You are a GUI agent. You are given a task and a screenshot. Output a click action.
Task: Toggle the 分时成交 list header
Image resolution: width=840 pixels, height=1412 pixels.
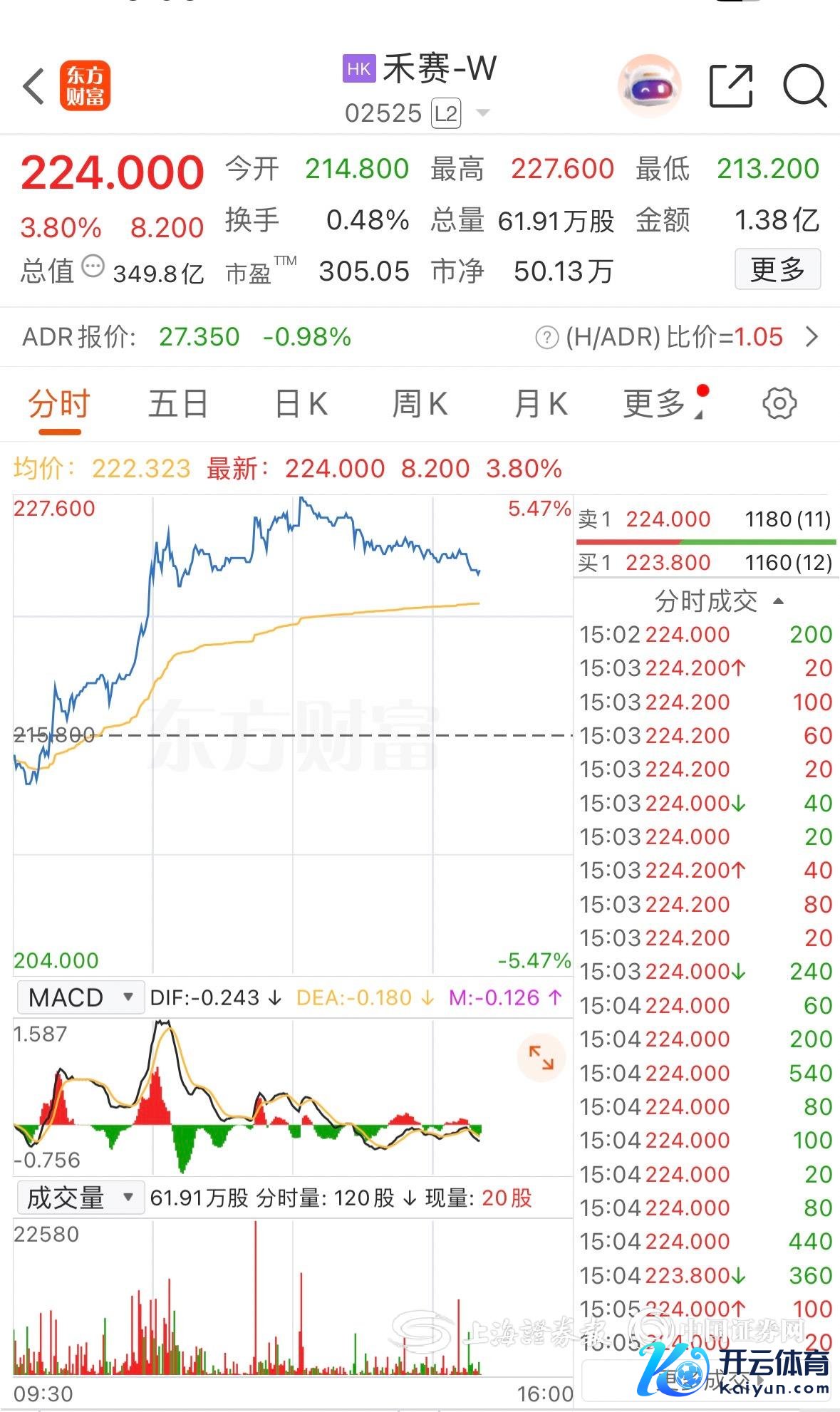tap(718, 602)
